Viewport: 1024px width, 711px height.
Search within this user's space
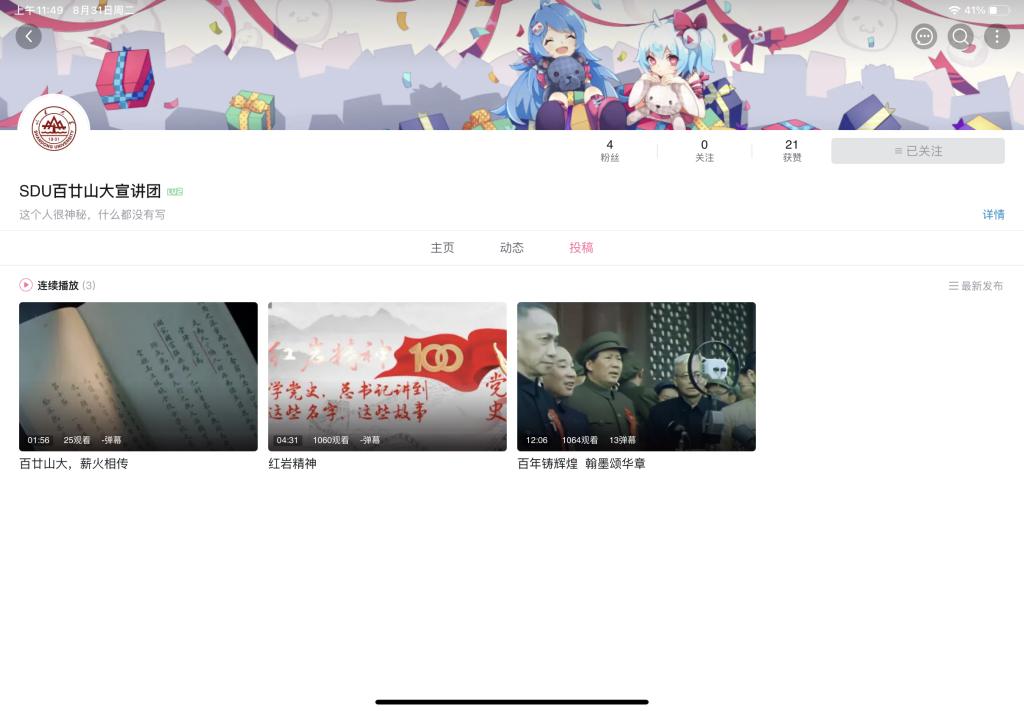pyautogui.click(x=960, y=37)
